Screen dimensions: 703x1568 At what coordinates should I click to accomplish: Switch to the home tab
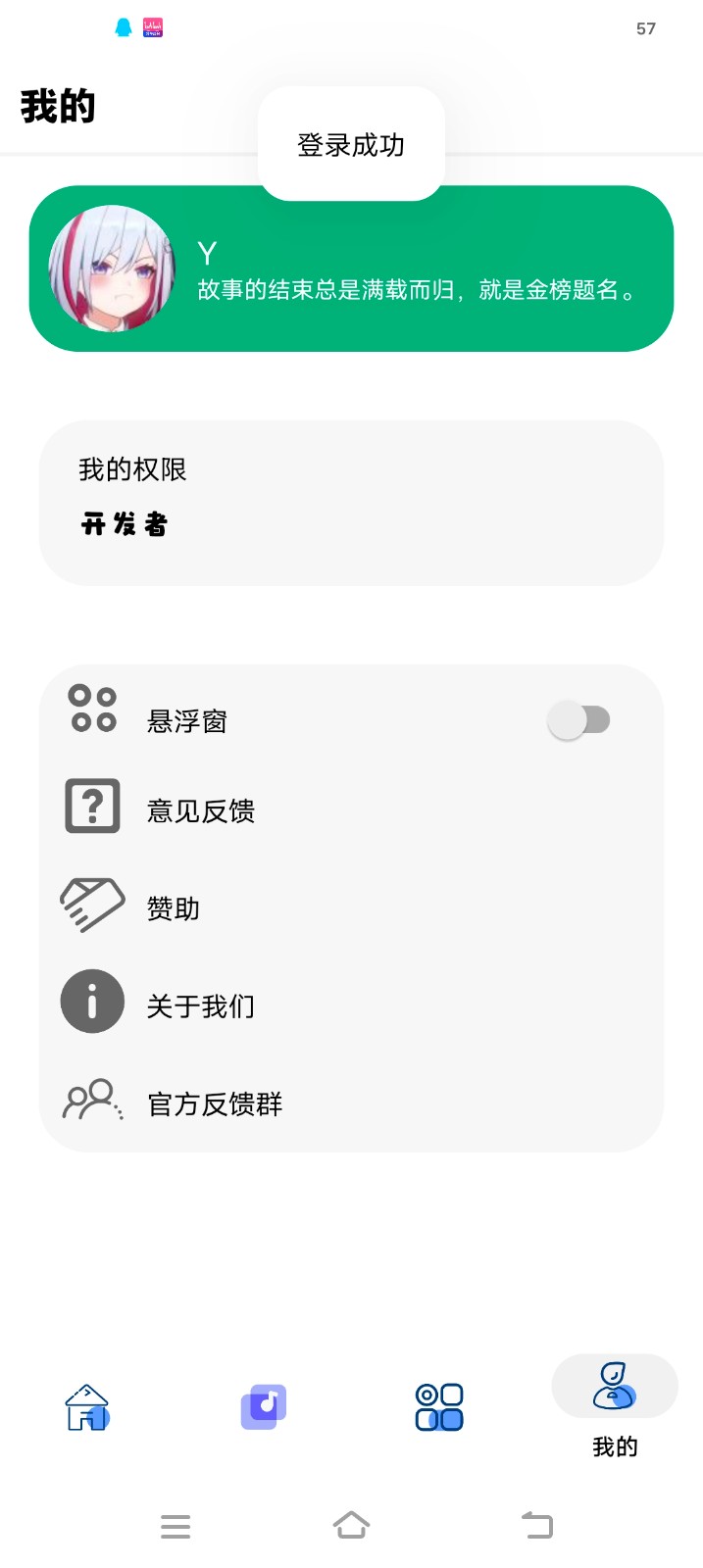click(87, 1407)
